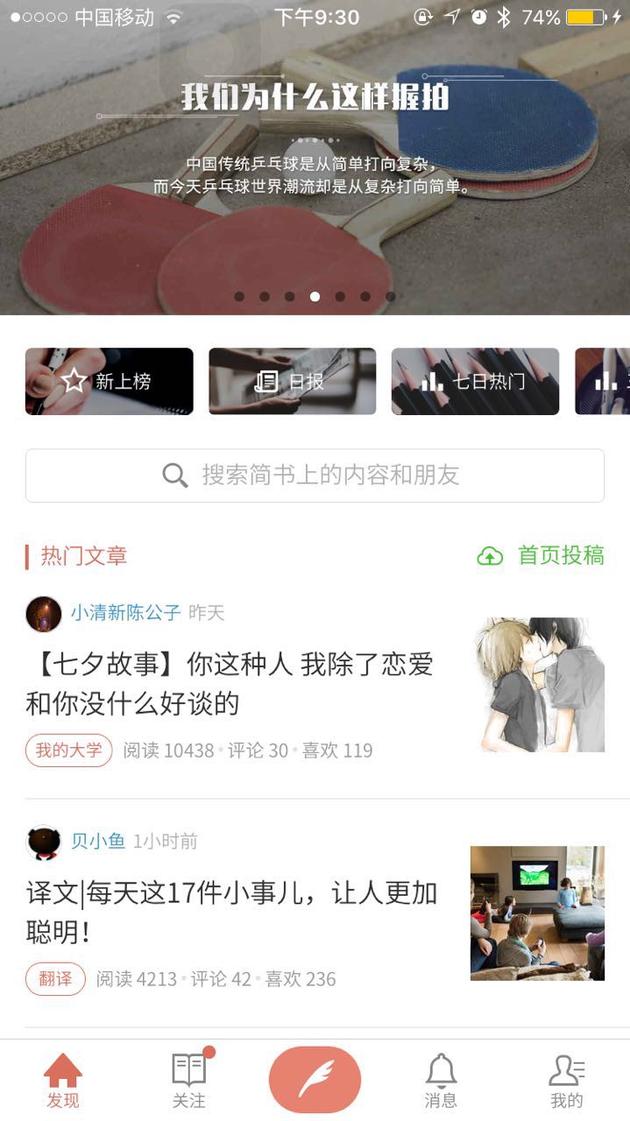Open the 日报 category
This screenshot has width=630, height=1121.
click(x=292, y=381)
